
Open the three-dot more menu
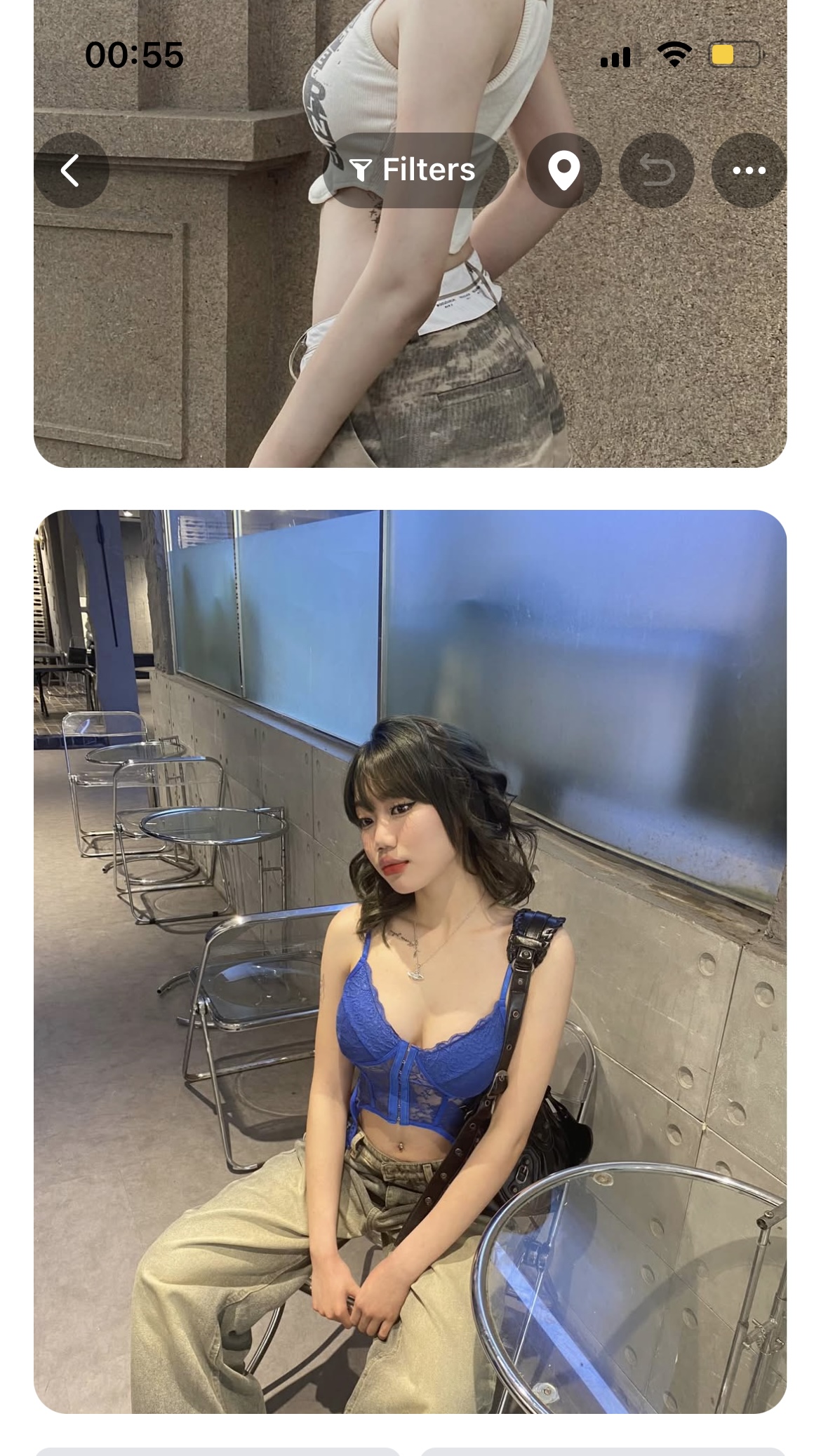coord(749,170)
